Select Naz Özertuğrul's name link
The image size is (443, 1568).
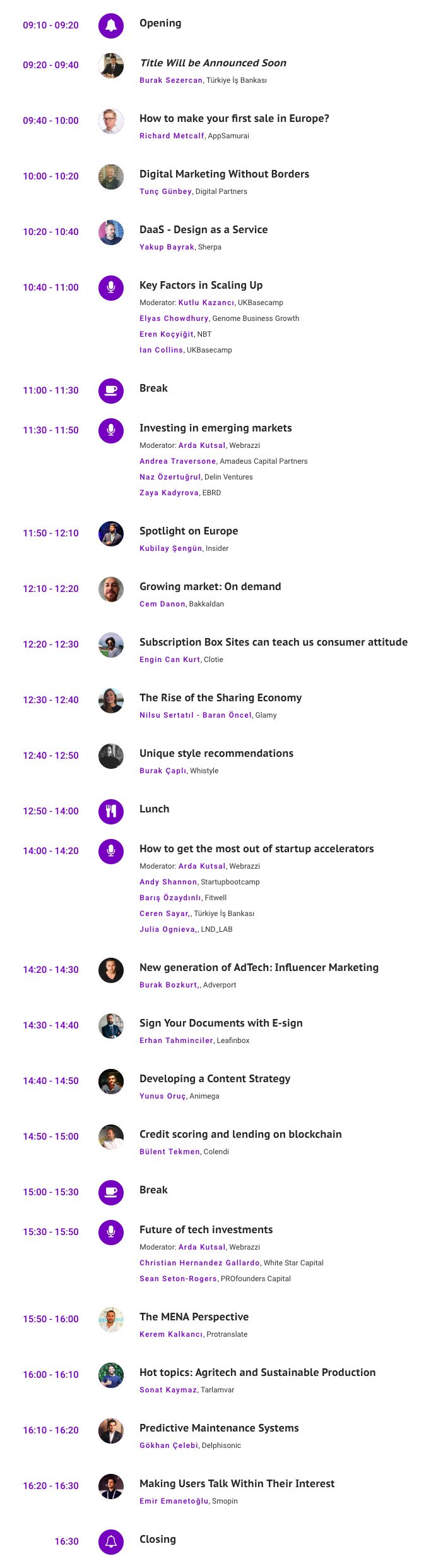(170, 477)
